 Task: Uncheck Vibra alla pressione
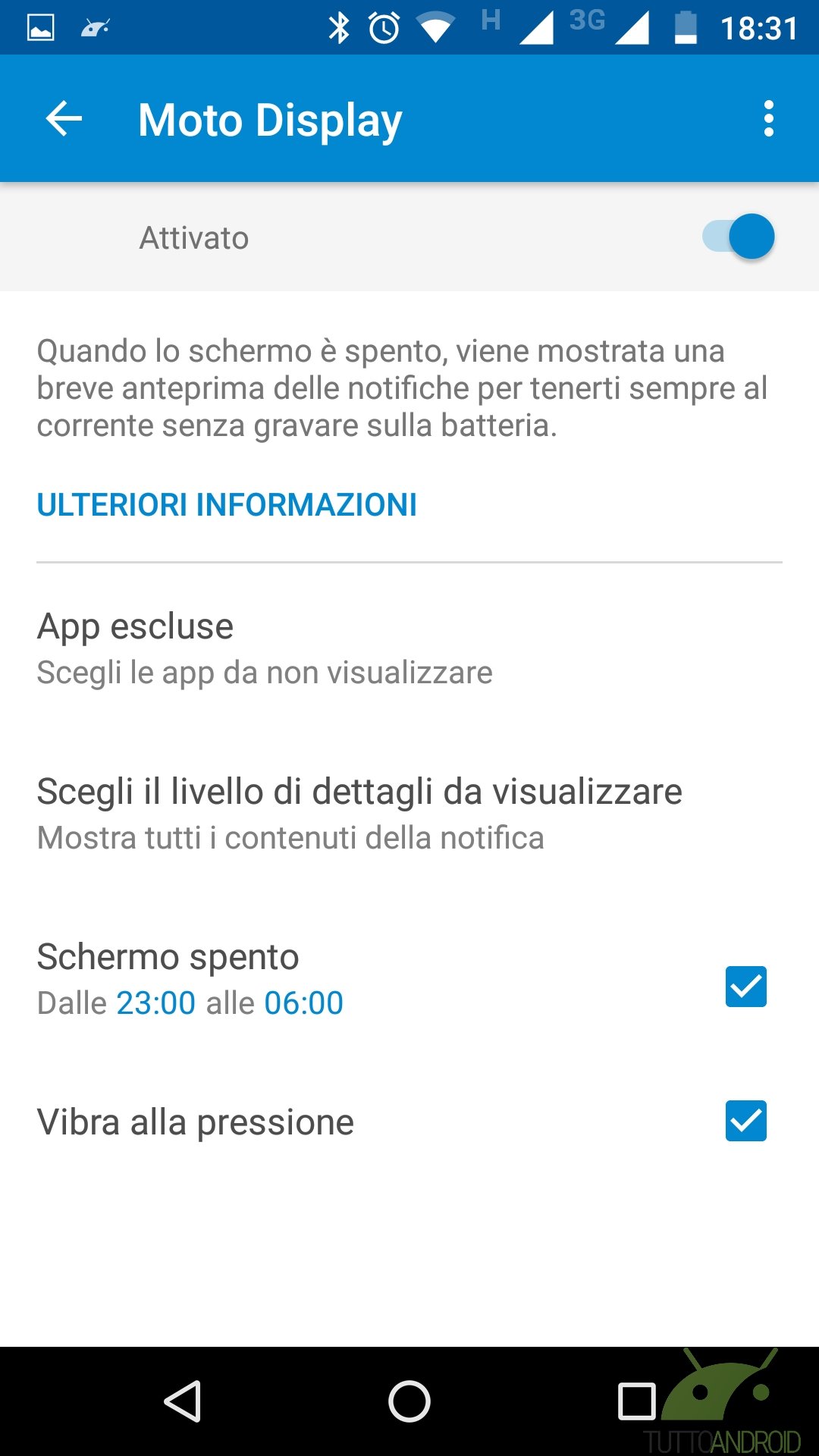pyautogui.click(x=746, y=1121)
